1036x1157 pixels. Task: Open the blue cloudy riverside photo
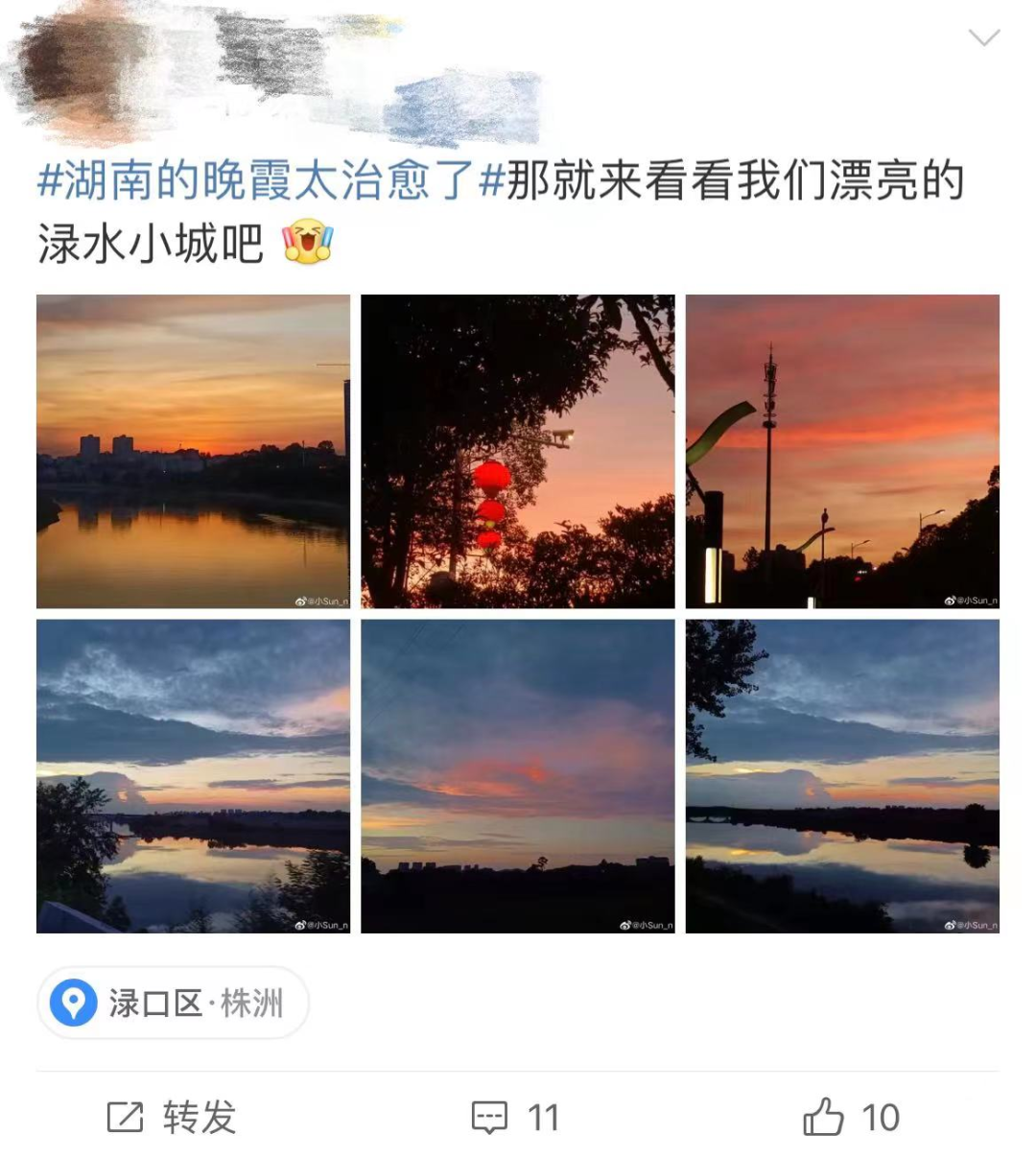[192, 777]
